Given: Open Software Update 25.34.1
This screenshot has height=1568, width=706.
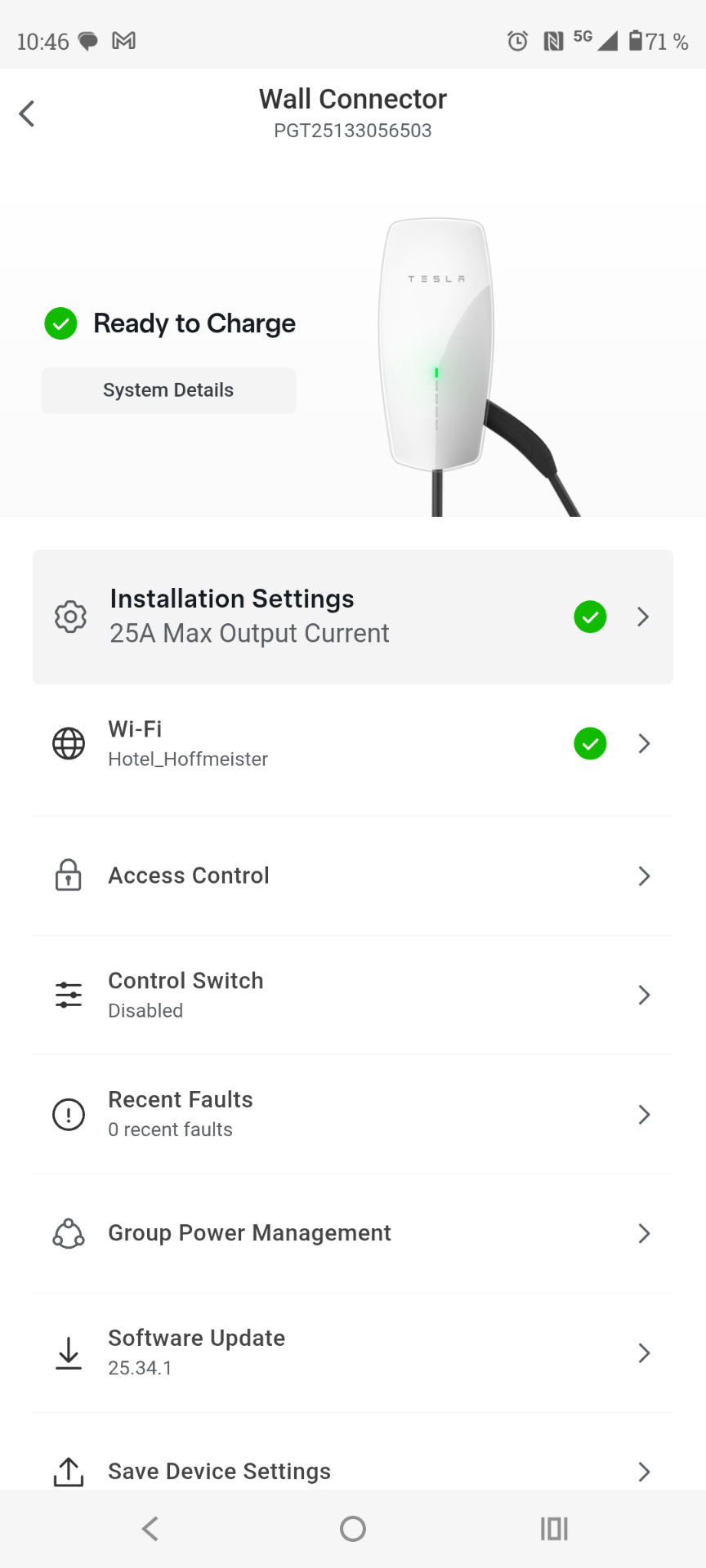Looking at the screenshot, I should click(x=352, y=1352).
